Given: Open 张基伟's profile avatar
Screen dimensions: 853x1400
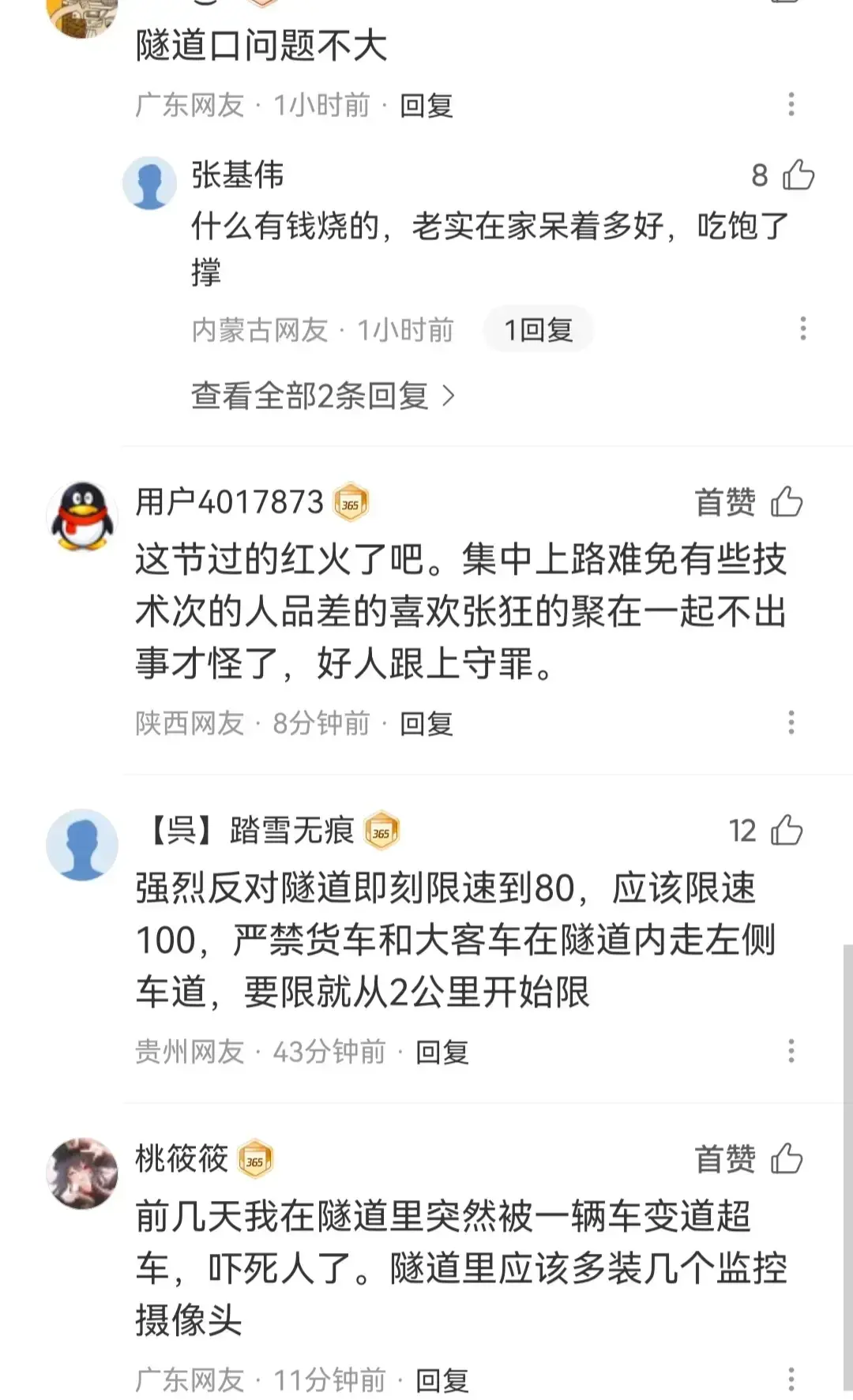Looking at the screenshot, I should [149, 183].
